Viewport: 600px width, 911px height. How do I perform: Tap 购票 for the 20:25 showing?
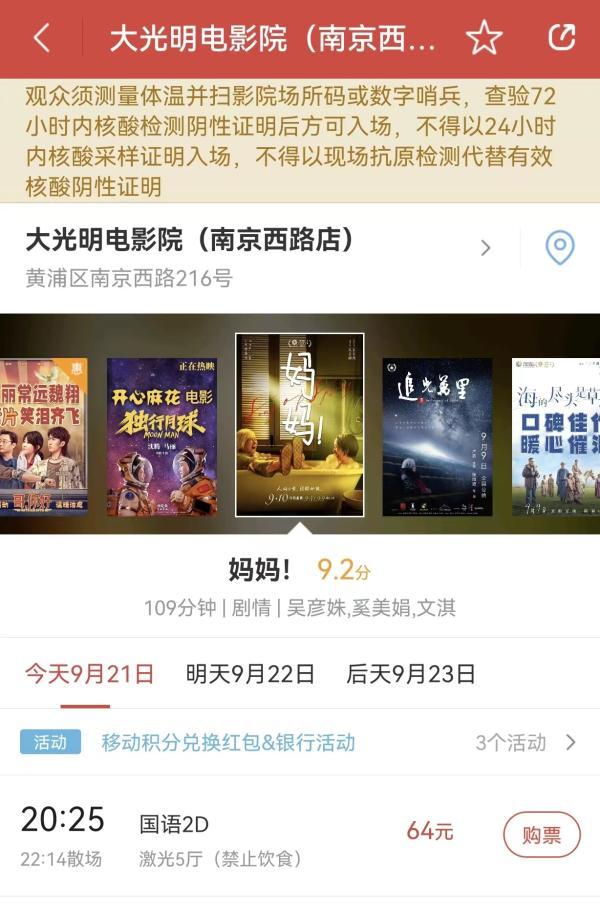pos(541,834)
